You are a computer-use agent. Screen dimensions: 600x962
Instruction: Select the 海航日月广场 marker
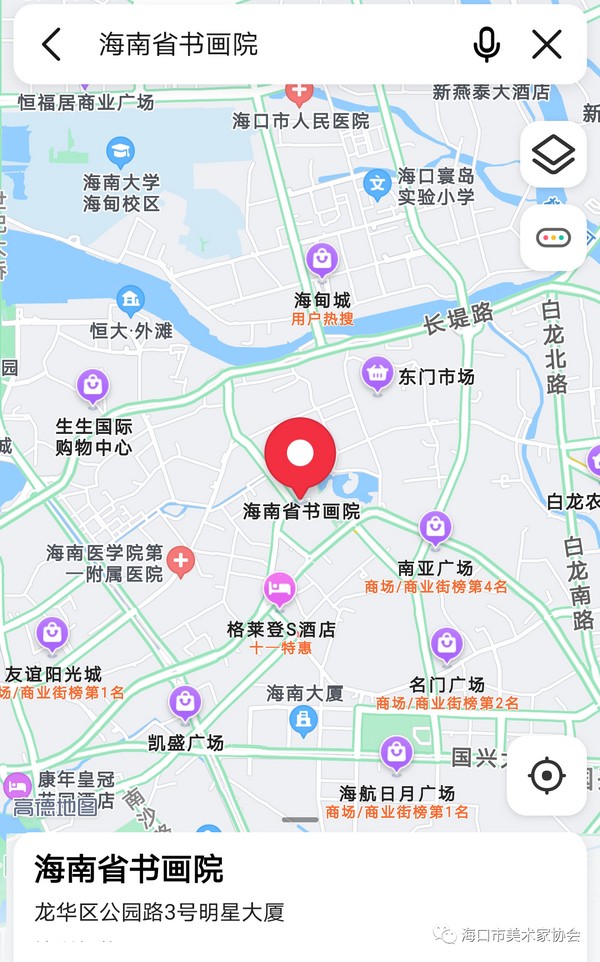coord(396,753)
